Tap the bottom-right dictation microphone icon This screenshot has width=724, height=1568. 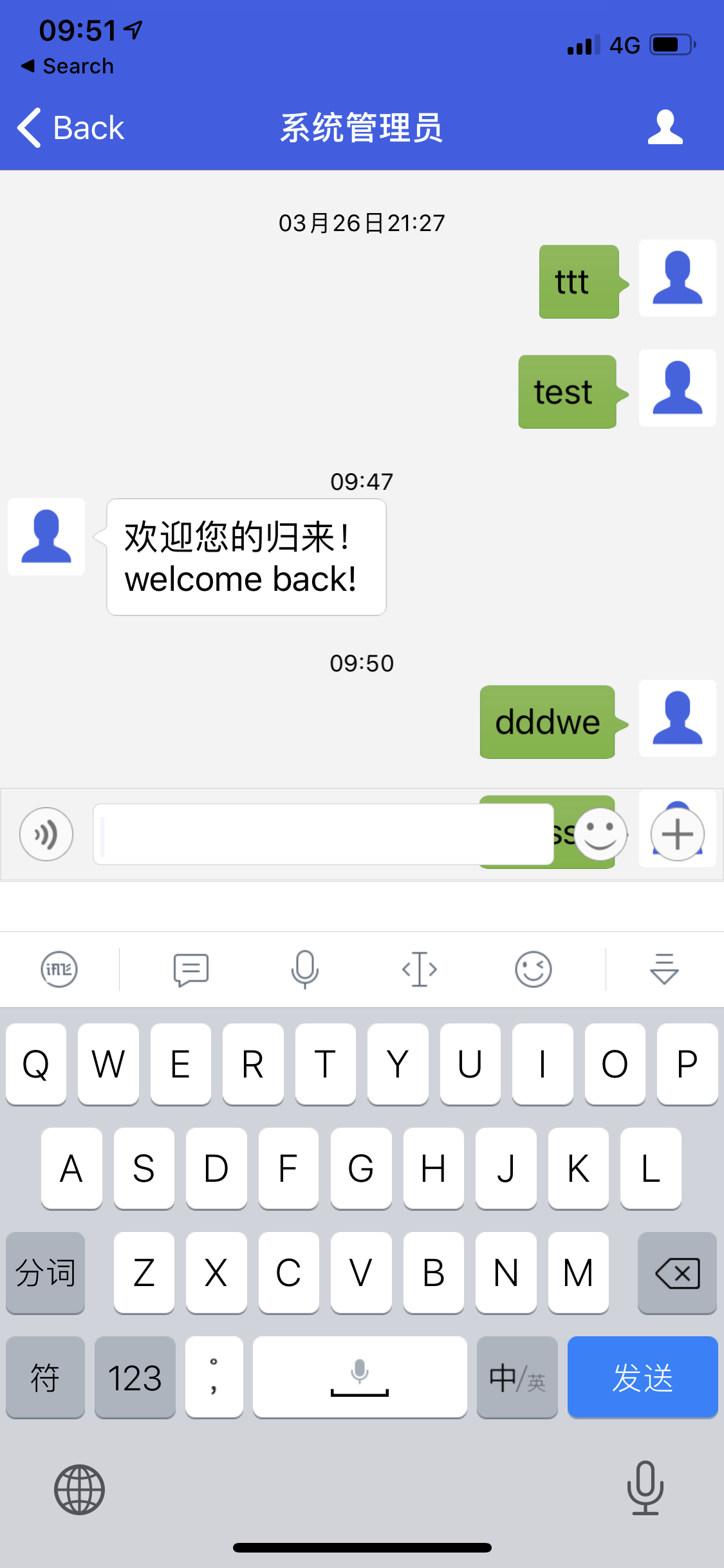tap(645, 1489)
